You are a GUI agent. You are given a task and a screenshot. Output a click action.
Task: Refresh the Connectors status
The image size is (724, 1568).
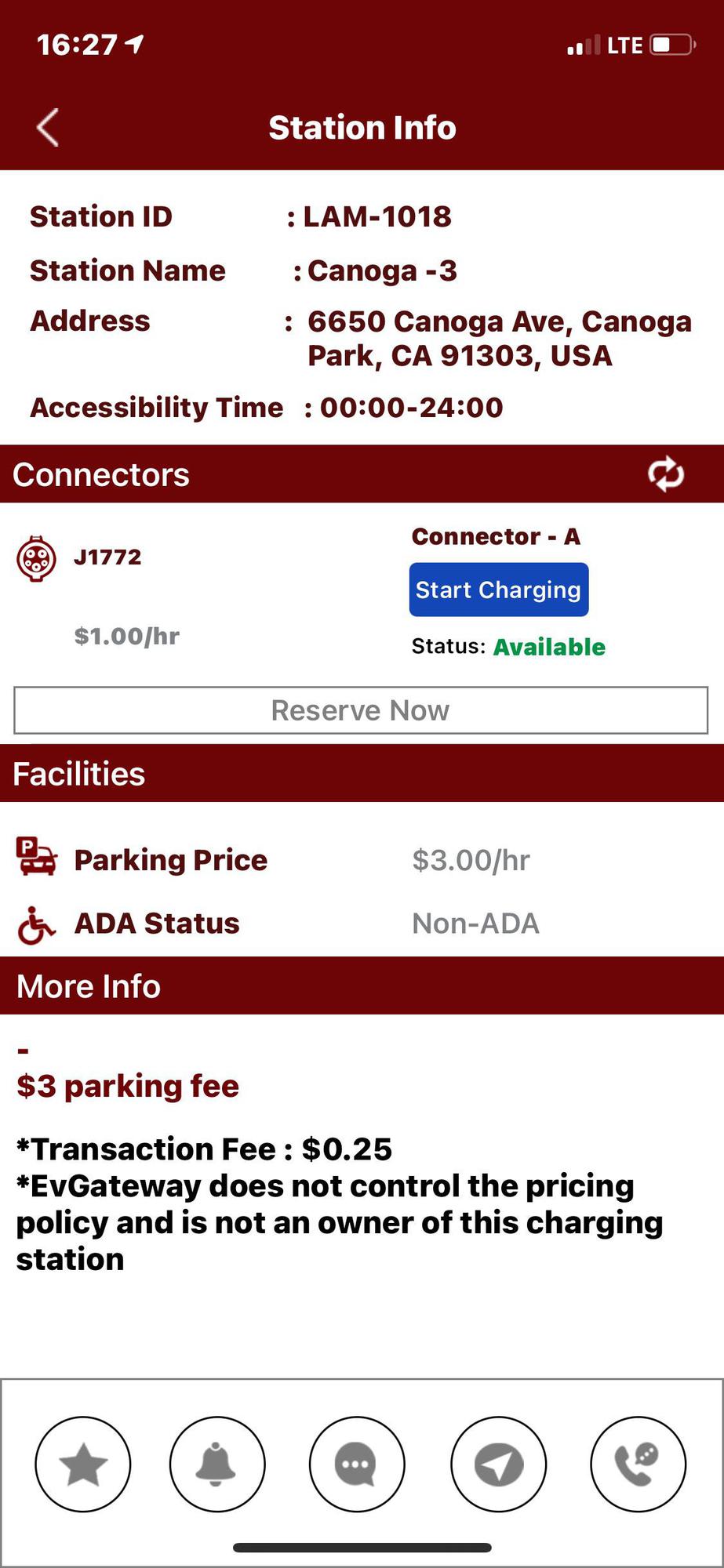tap(665, 474)
